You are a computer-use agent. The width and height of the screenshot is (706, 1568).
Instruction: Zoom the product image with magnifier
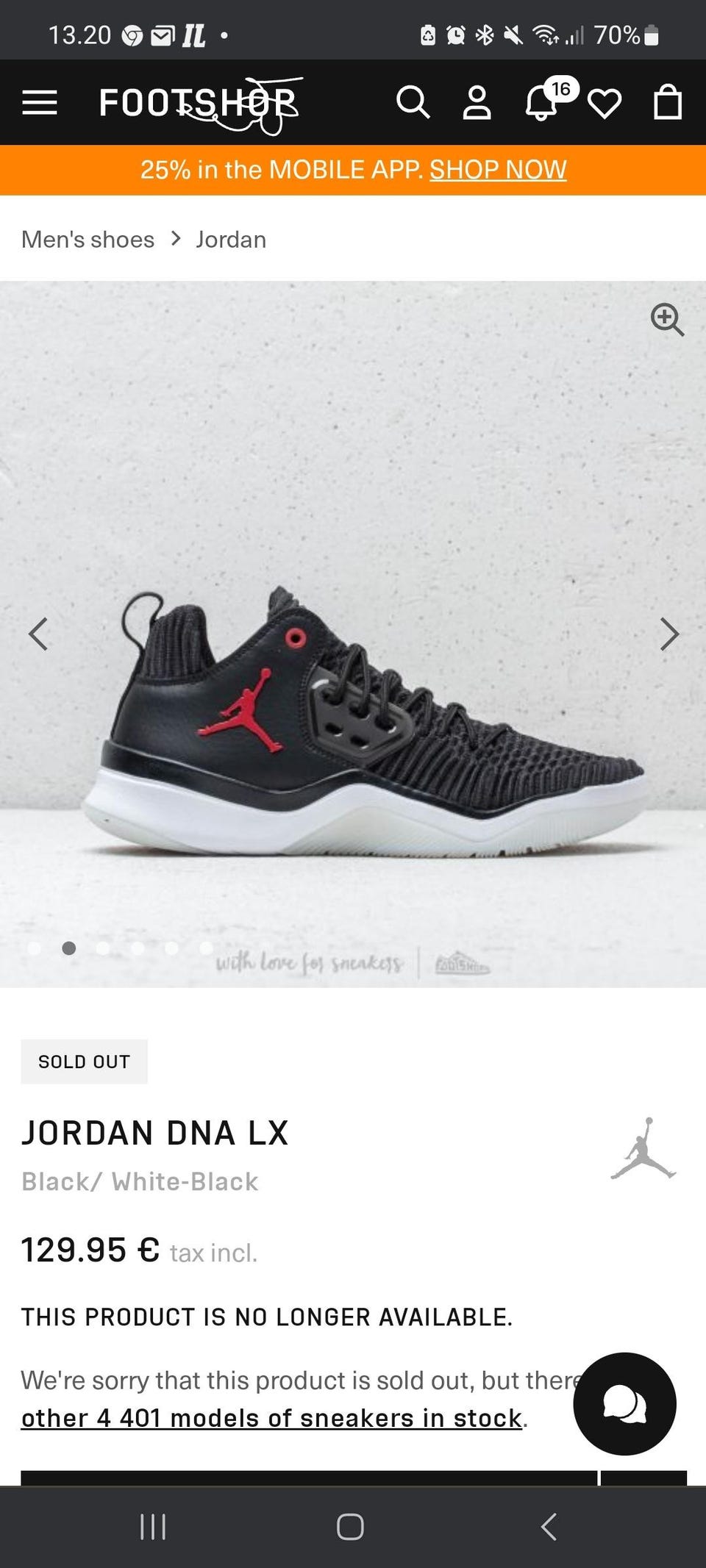(x=667, y=320)
